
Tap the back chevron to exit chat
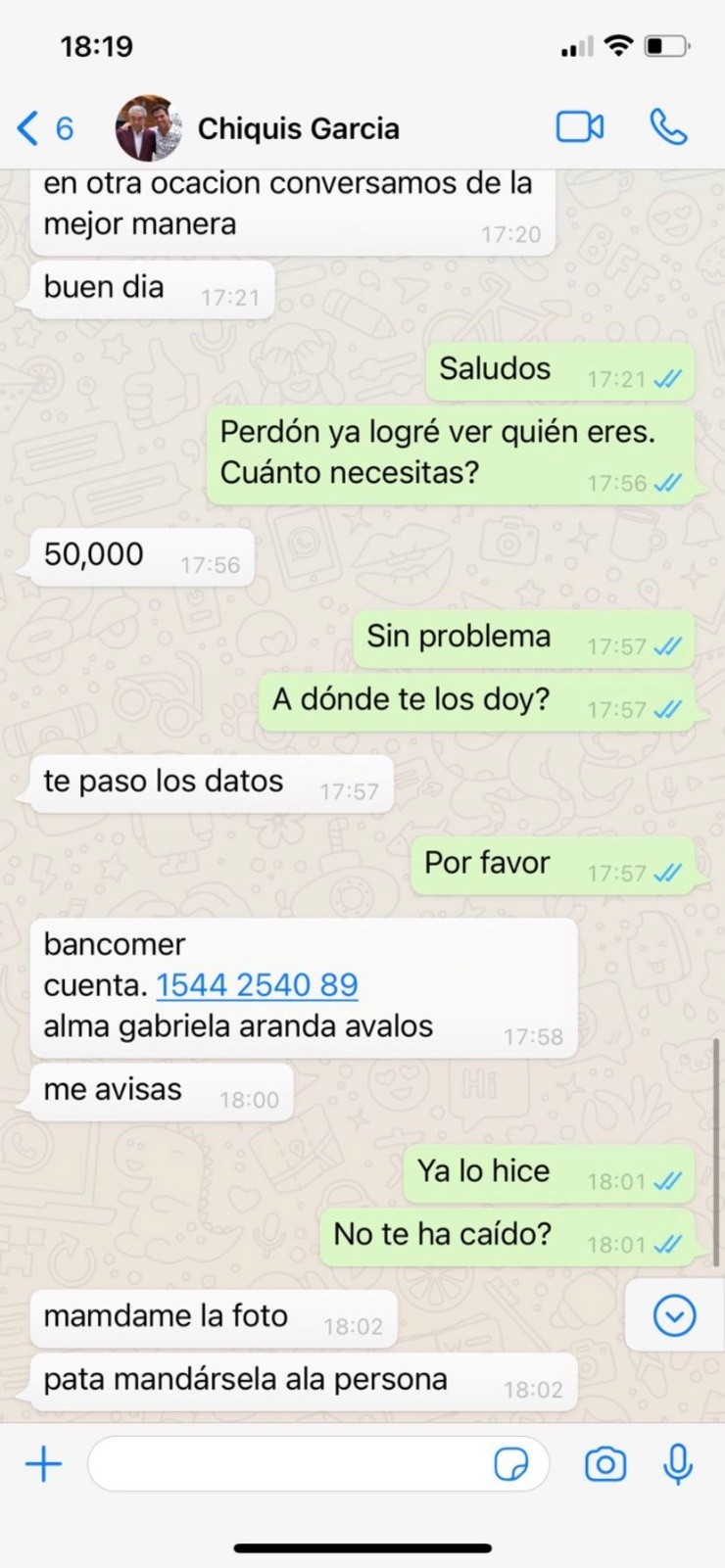[26, 126]
